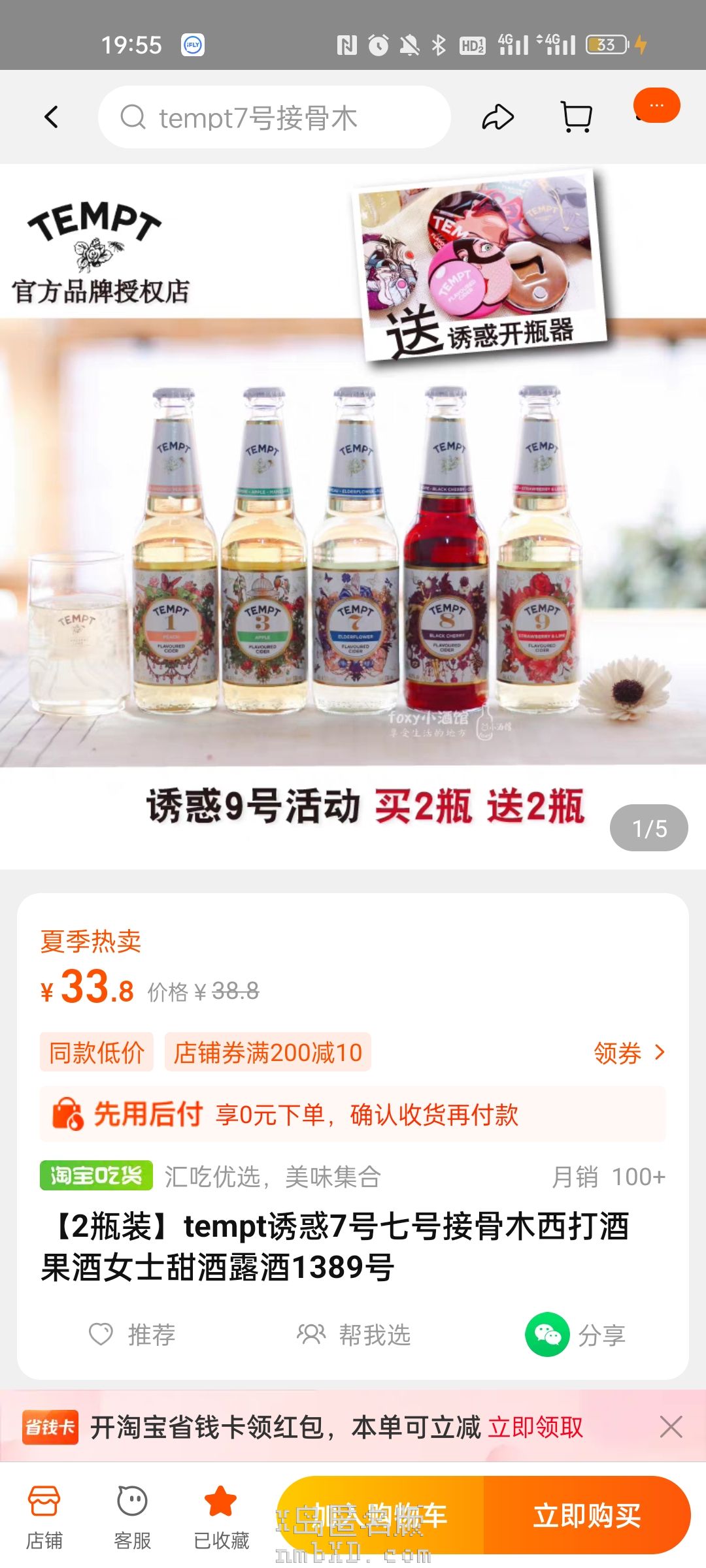This screenshot has height=1568, width=706.
Task: Open the main product image
Action: pyautogui.click(x=353, y=516)
